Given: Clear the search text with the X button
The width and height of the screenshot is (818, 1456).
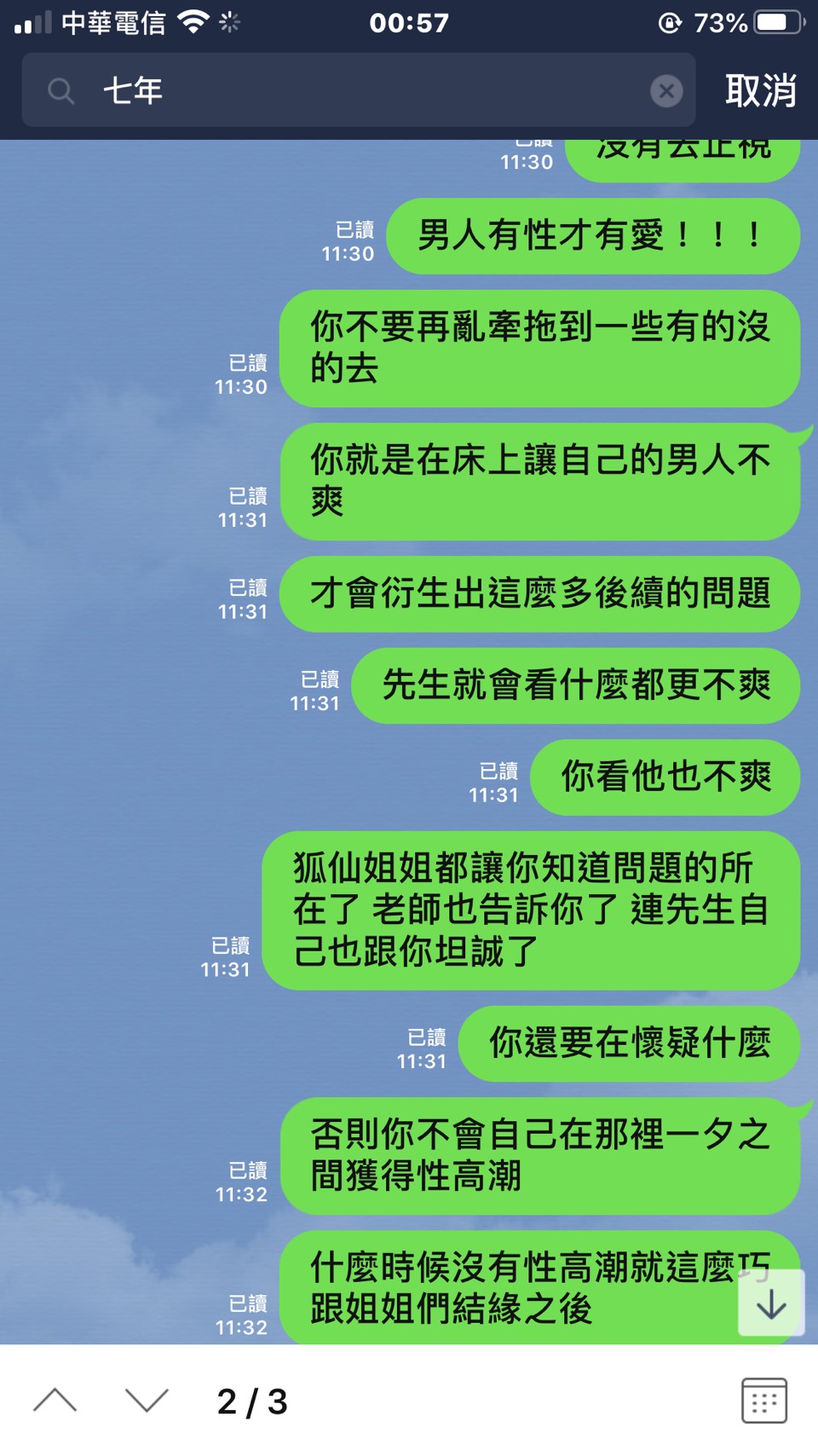Looking at the screenshot, I should point(665,90).
